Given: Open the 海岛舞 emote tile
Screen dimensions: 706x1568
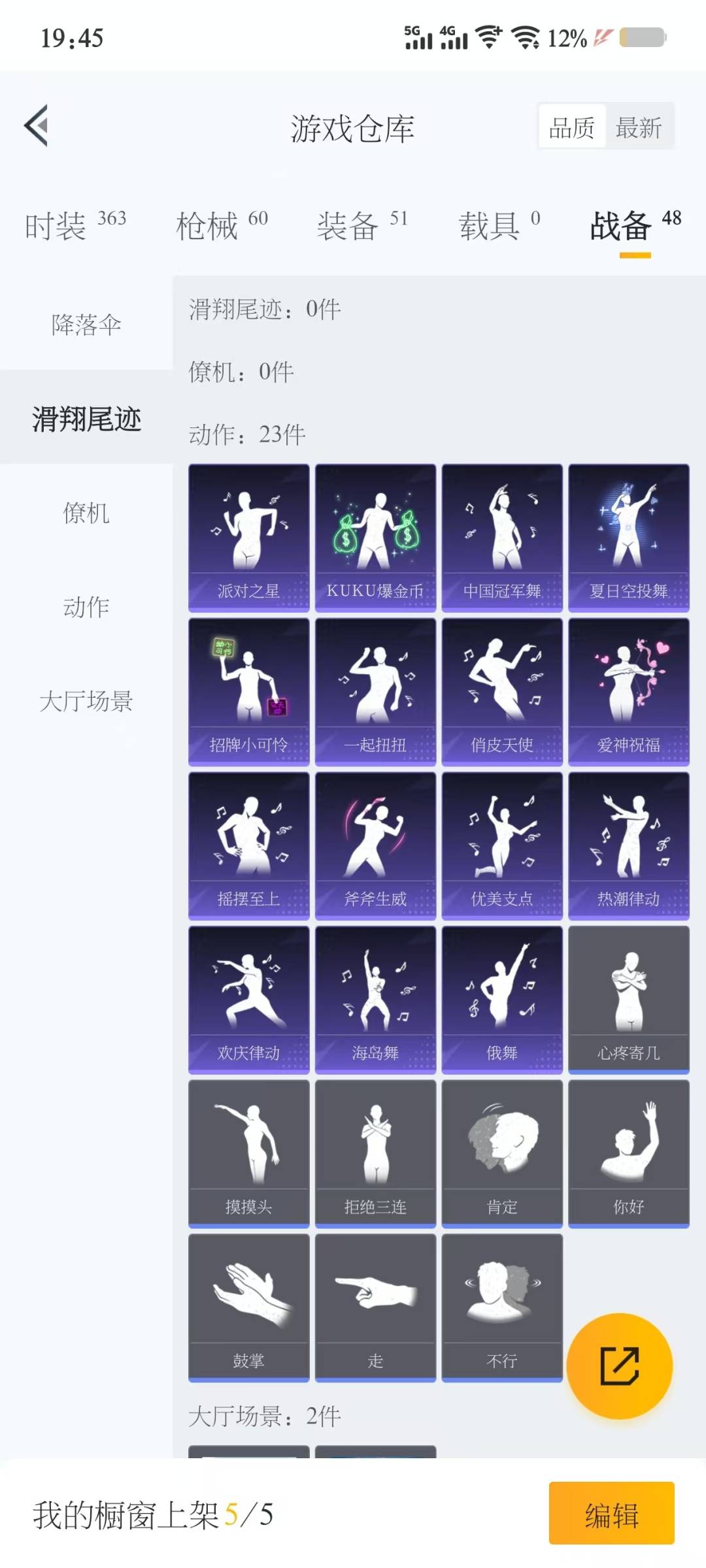Looking at the screenshot, I should (x=375, y=1000).
